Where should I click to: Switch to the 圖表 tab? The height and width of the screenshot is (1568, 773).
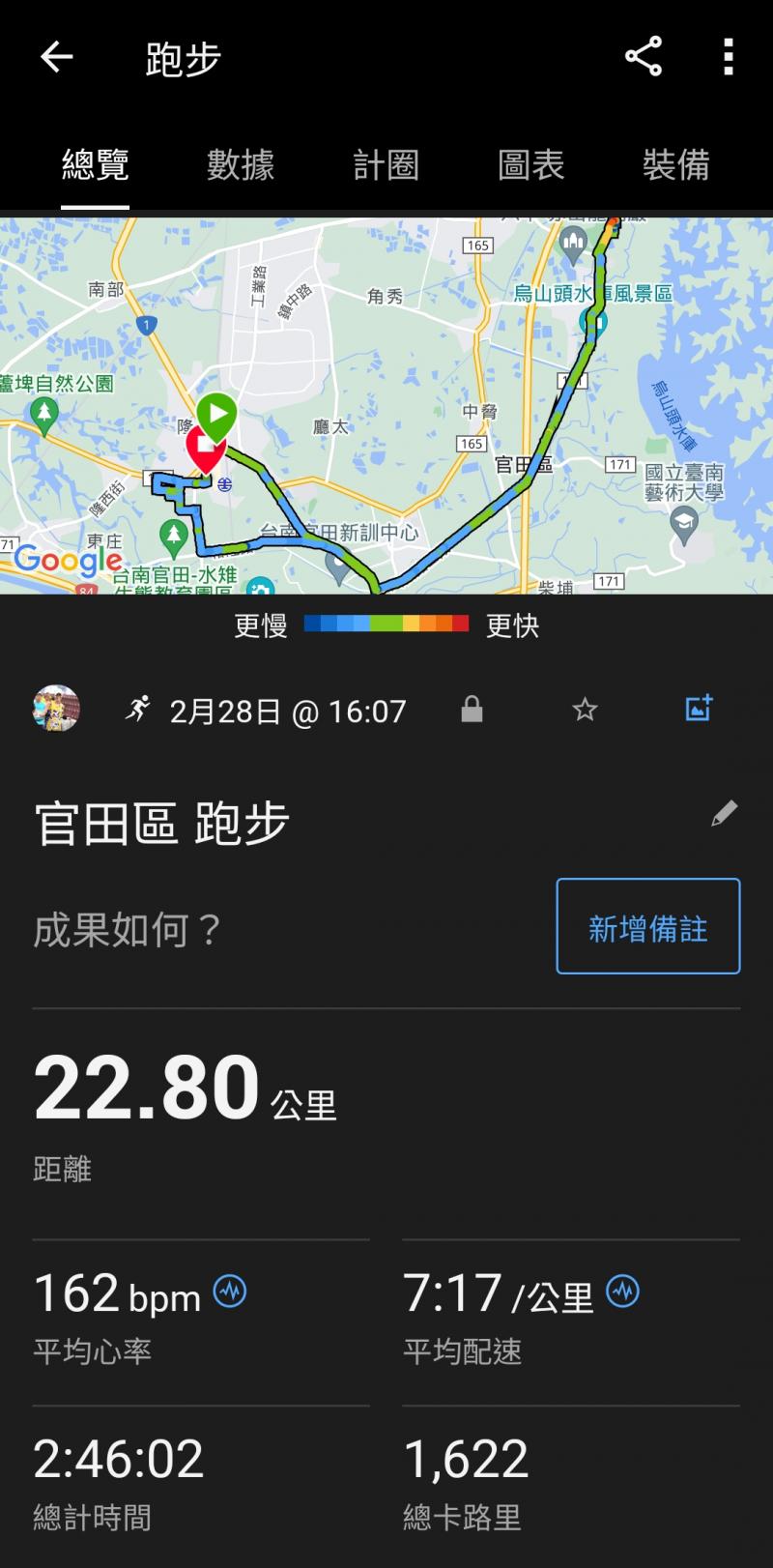pyautogui.click(x=530, y=164)
